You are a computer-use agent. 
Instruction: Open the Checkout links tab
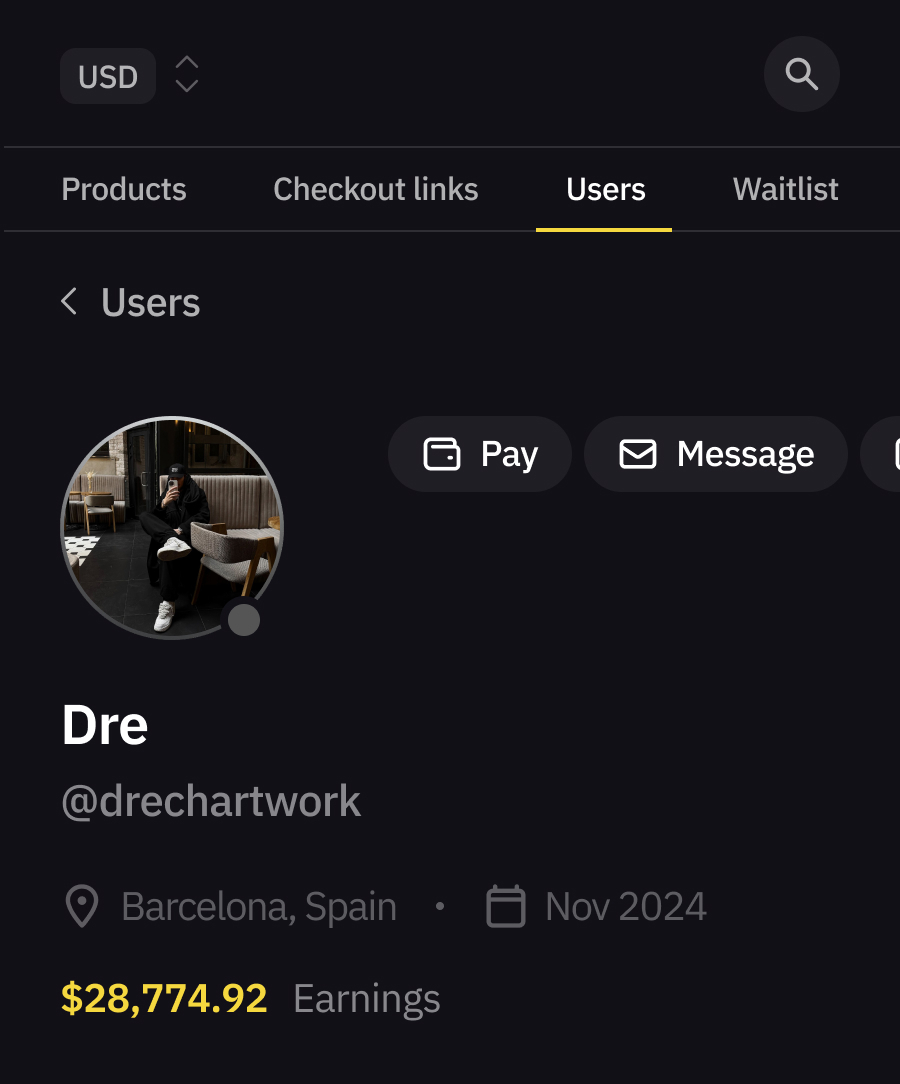376,189
